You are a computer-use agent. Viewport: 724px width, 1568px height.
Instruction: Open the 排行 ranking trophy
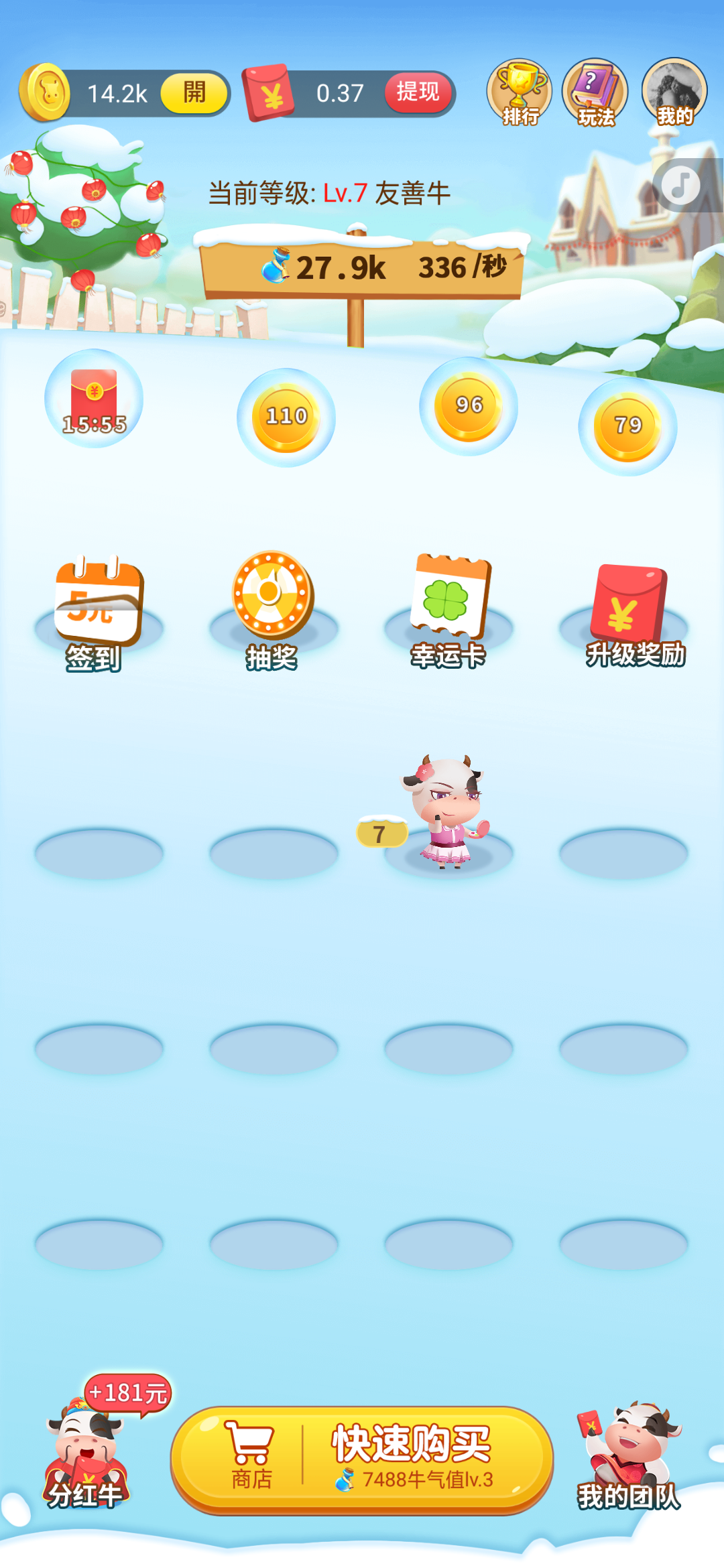[520, 92]
